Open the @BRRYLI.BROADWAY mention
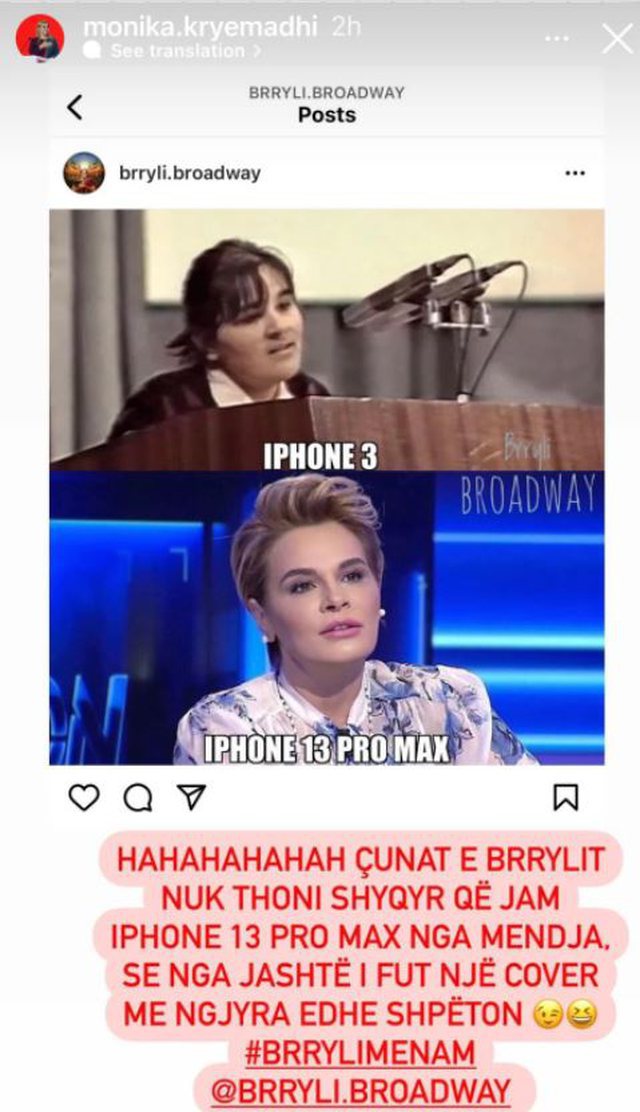 pyautogui.click(x=361, y=1091)
